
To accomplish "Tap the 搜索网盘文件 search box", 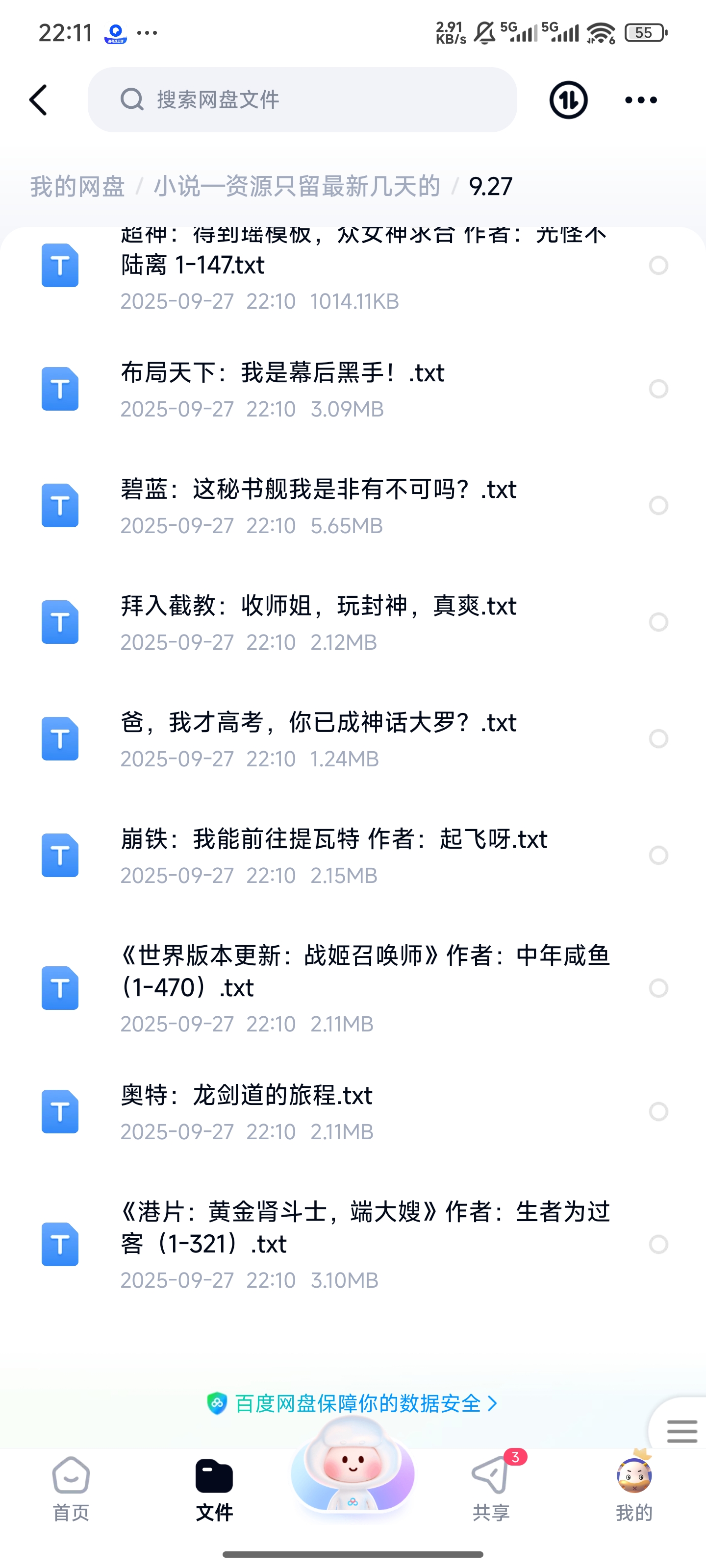I will (x=302, y=100).
